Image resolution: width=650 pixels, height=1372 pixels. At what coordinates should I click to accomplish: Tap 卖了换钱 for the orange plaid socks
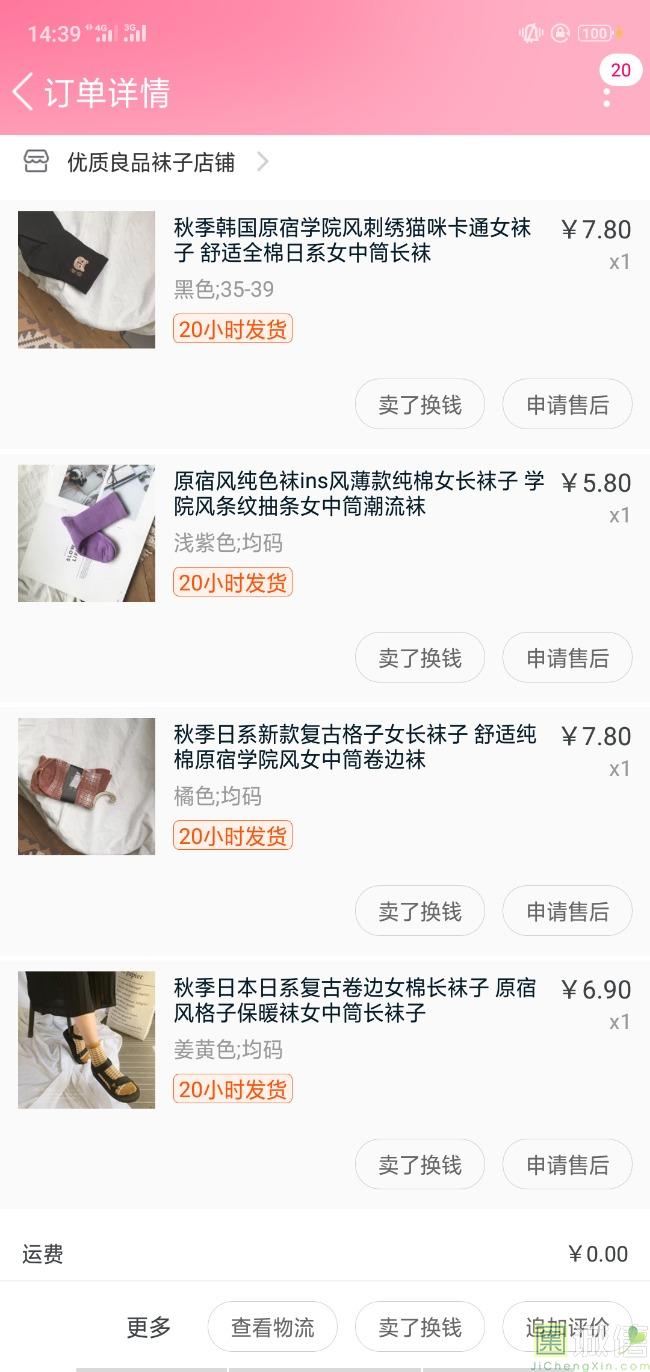pyautogui.click(x=420, y=911)
